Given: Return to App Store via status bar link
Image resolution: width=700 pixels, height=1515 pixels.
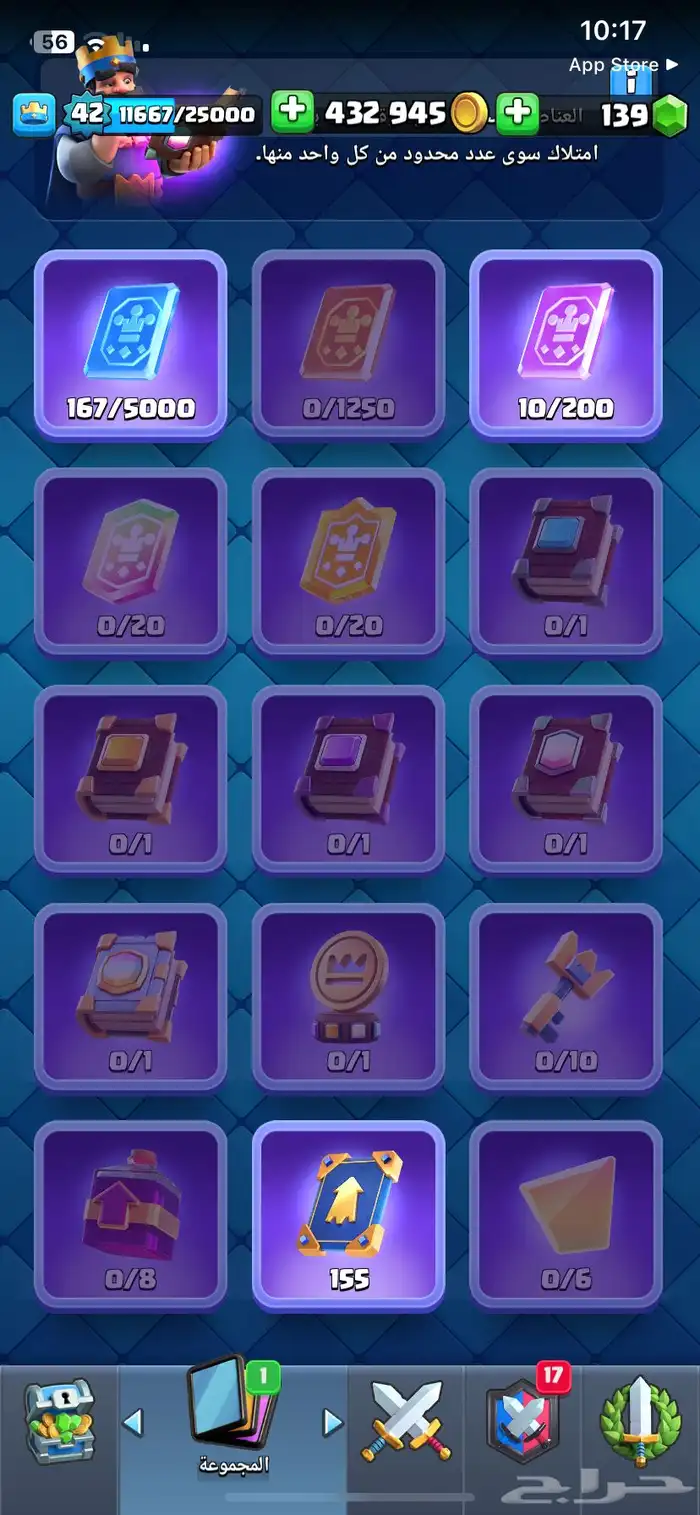Looking at the screenshot, I should click(614, 65).
